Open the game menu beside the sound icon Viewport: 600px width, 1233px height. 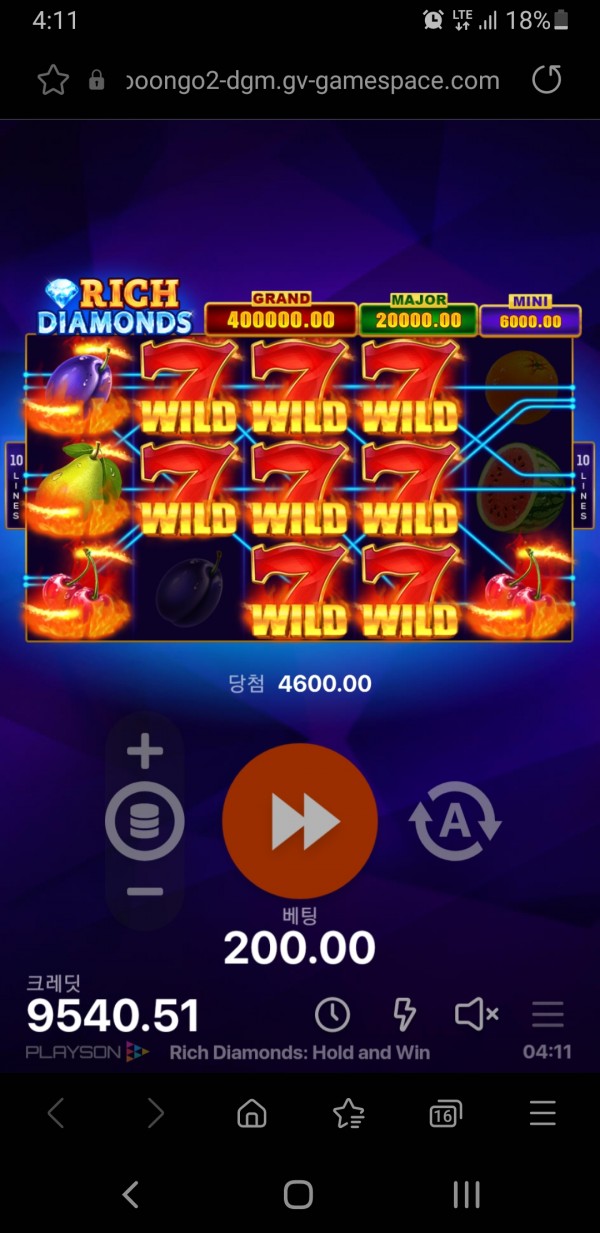[x=547, y=1015]
